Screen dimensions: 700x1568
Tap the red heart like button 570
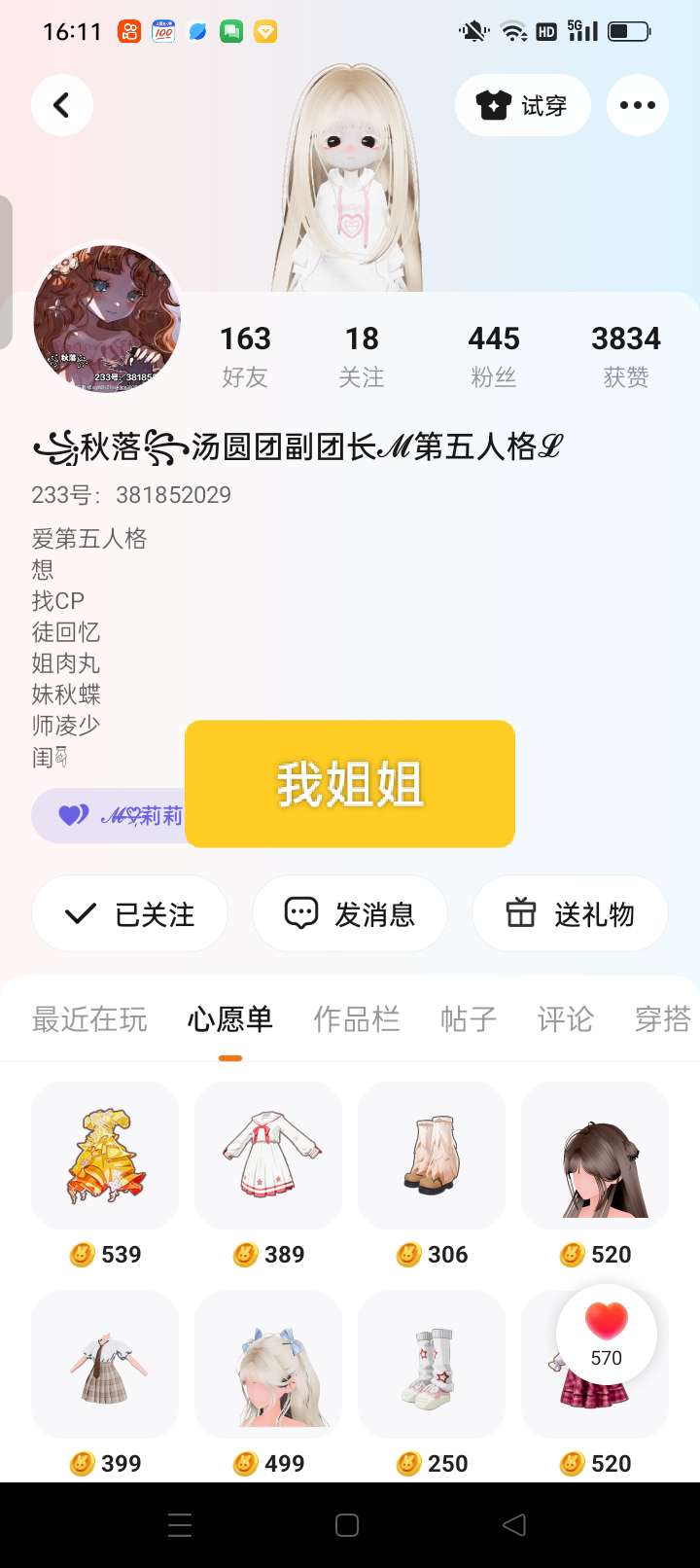(x=607, y=1335)
